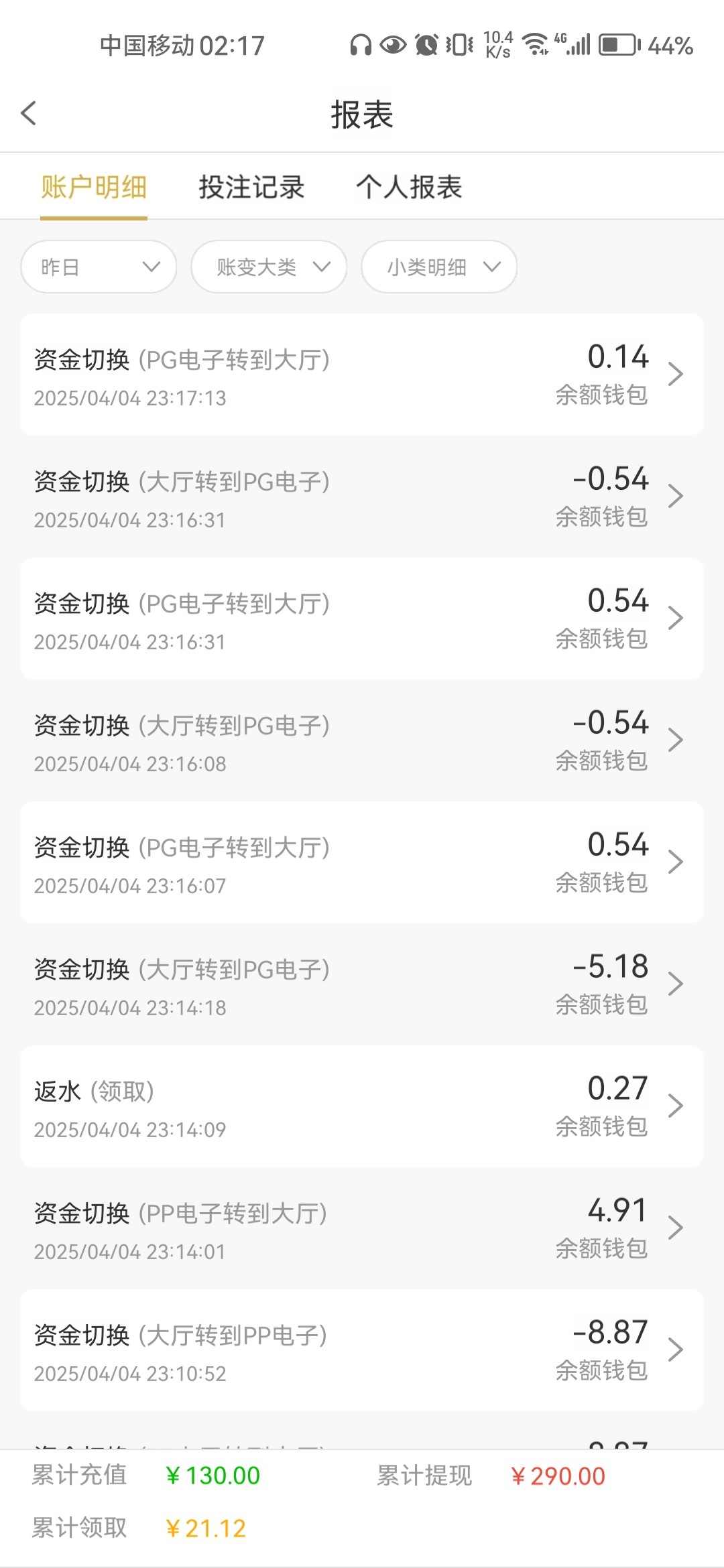Open the -0.54 record at 23:16:08
This screenshot has height=1568, width=724.
[362, 740]
